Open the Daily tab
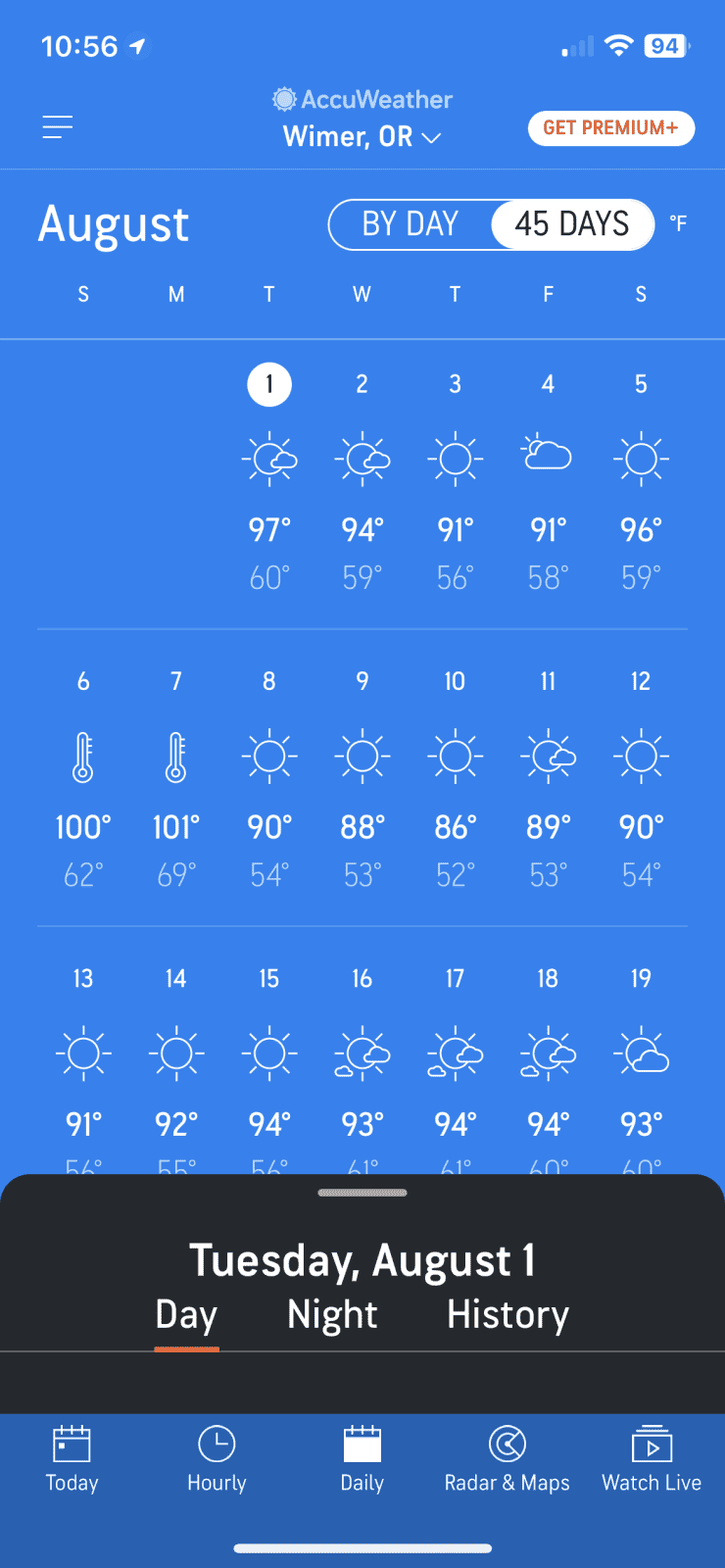725x1568 pixels. [x=362, y=1459]
